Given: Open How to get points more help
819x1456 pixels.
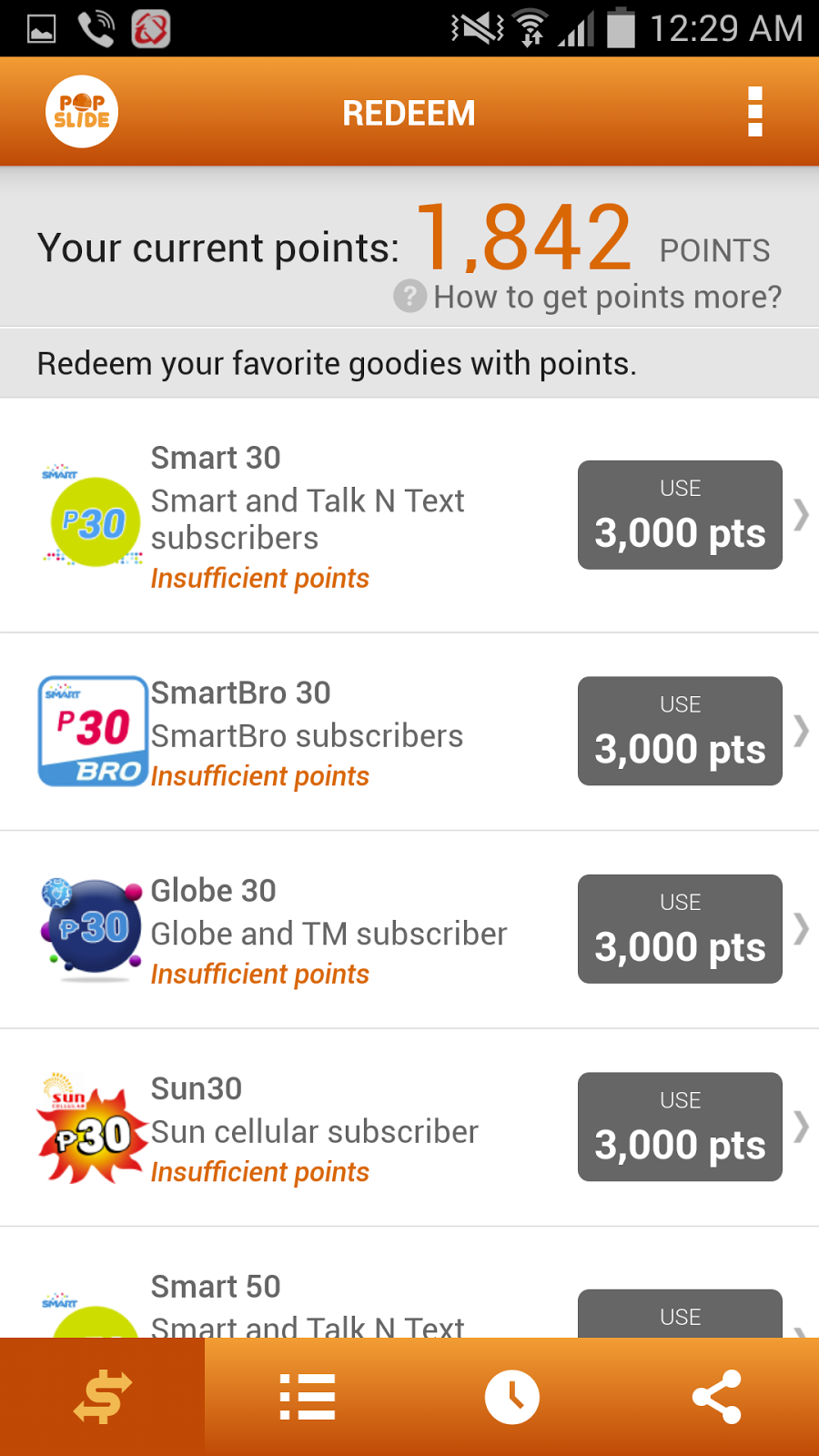Looking at the screenshot, I should [588, 297].
